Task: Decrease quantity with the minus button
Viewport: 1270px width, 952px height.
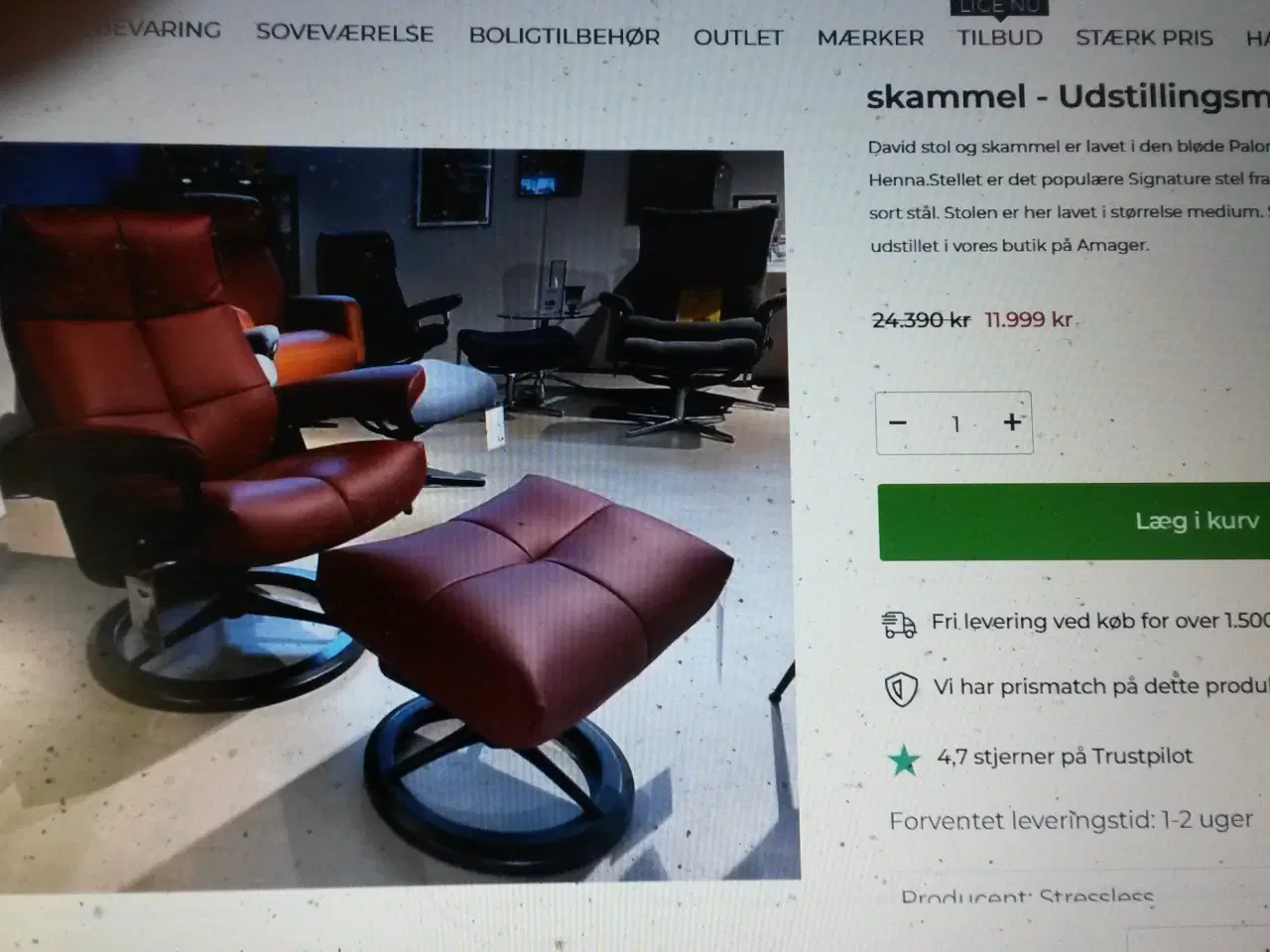Action: (898, 423)
